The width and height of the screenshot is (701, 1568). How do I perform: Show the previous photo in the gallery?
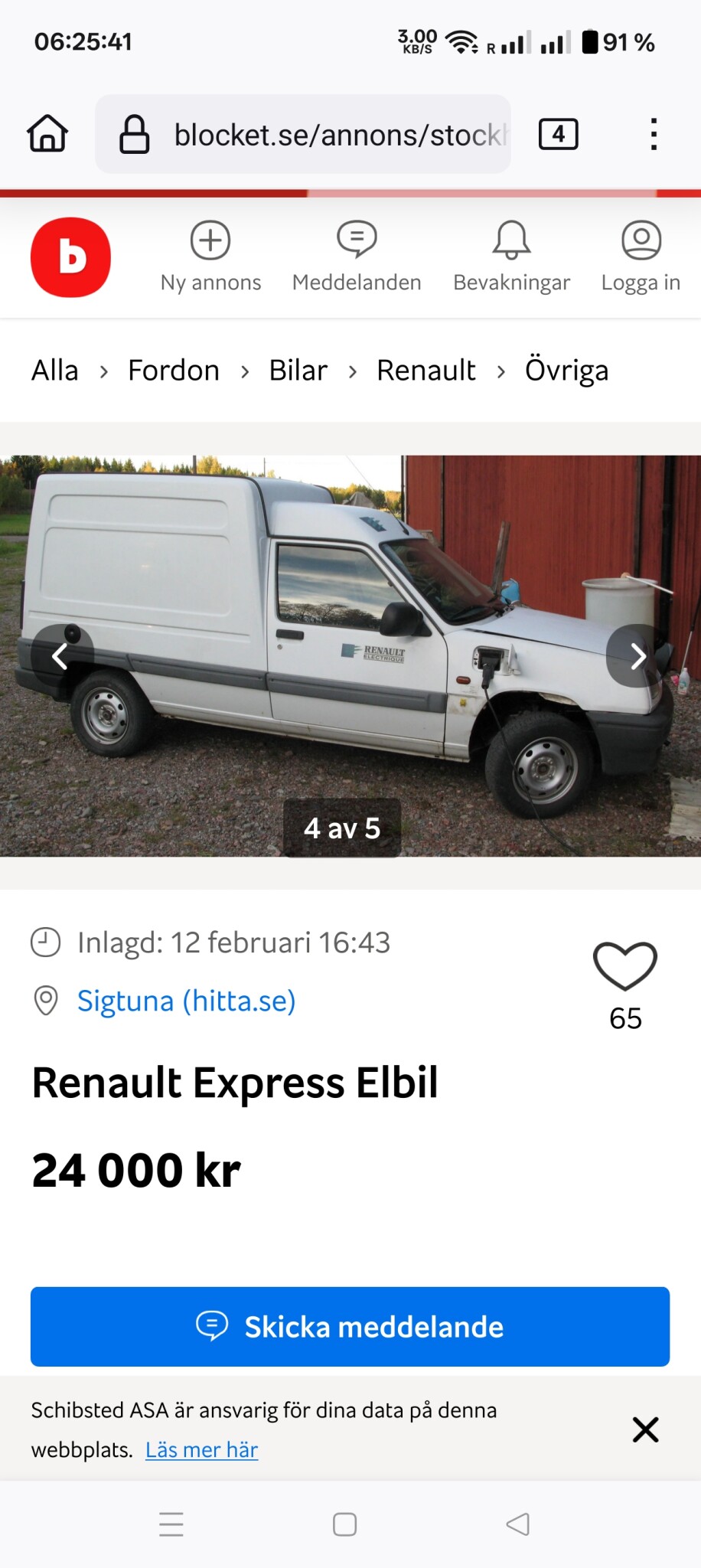point(61,656)
